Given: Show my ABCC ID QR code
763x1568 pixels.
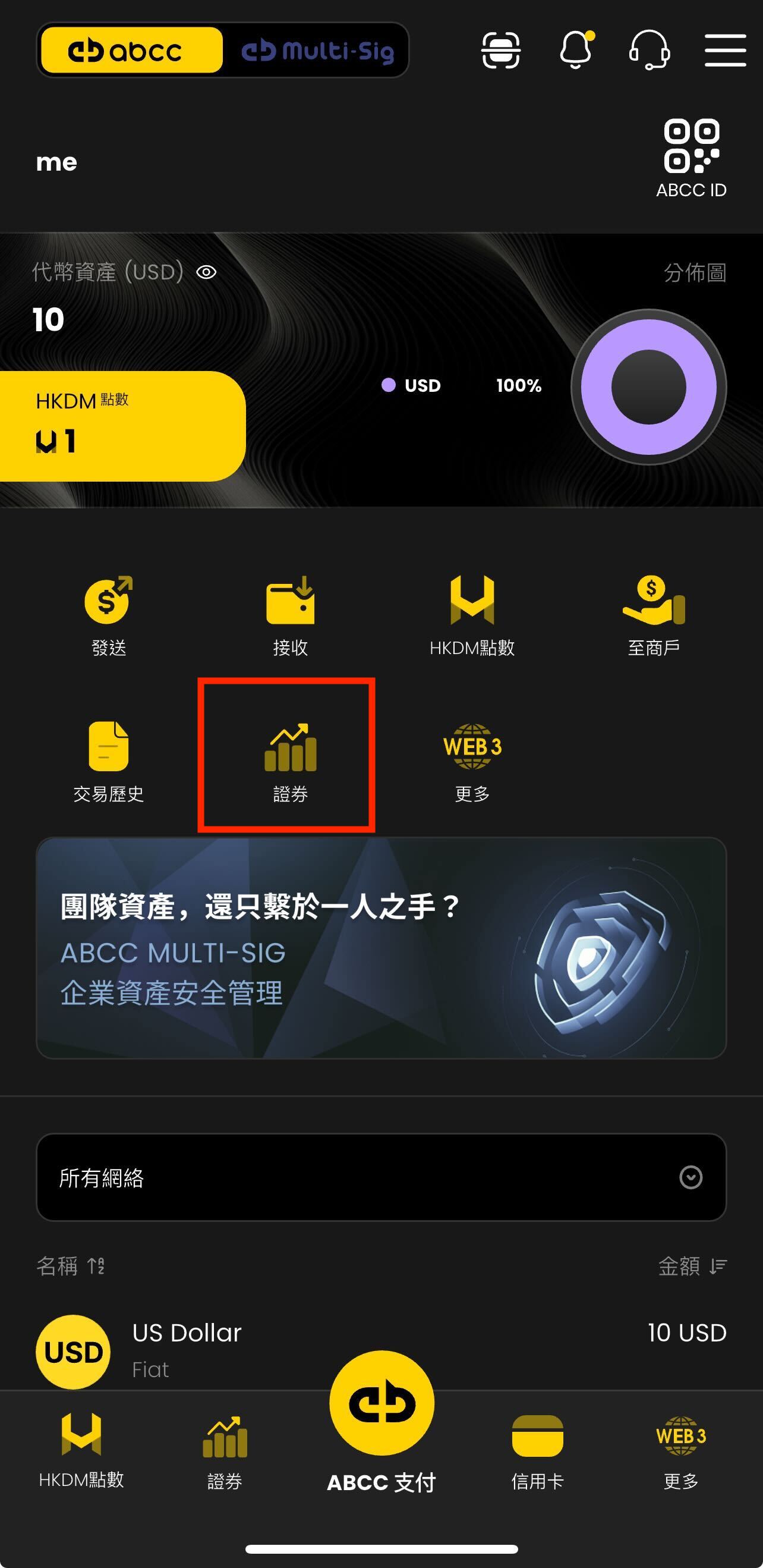Looking at the screenshot, I should click(x=691, y=158).
